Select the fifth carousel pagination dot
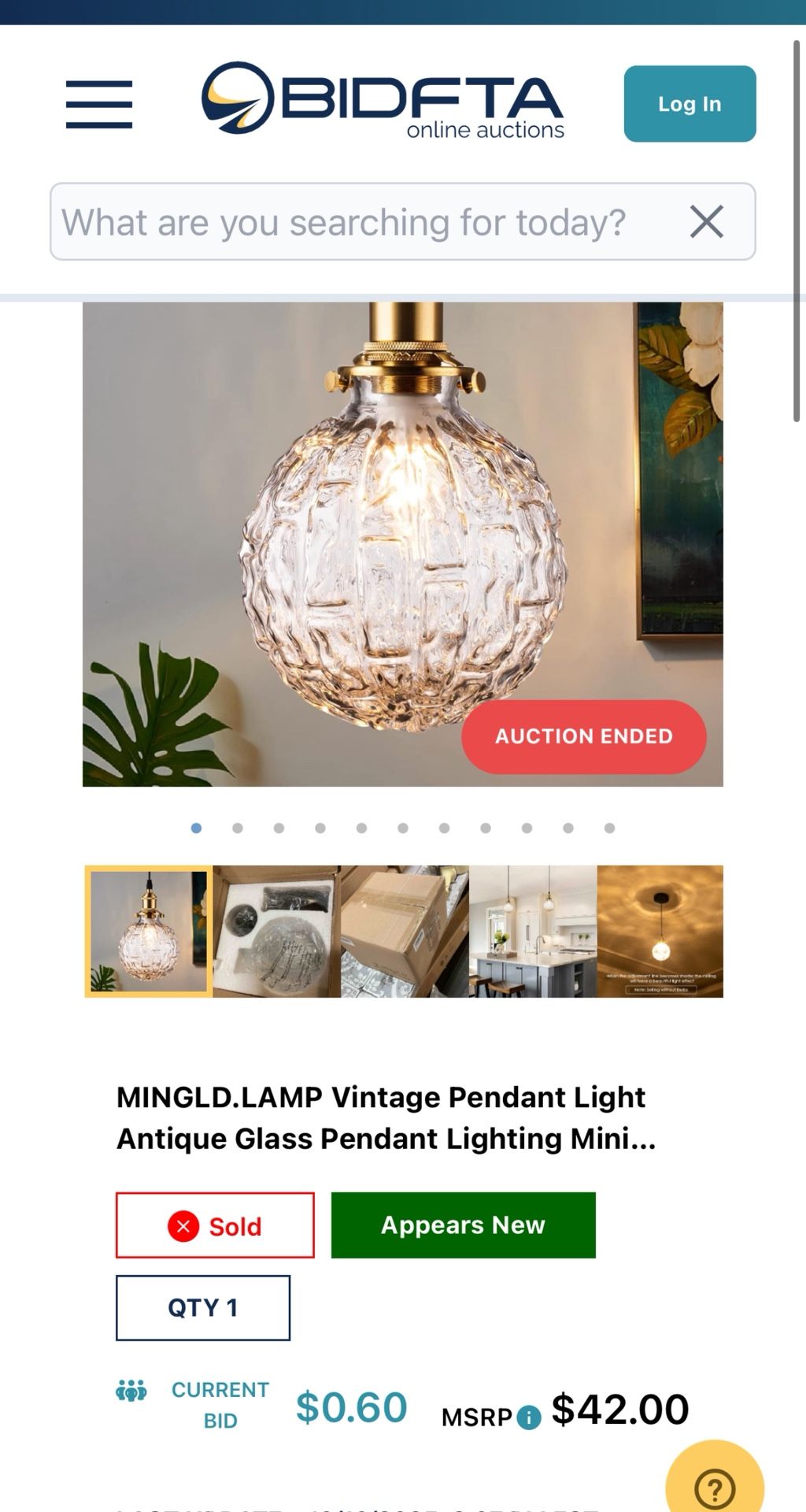The image size is (806, 1512). click(x=361, y=828)
